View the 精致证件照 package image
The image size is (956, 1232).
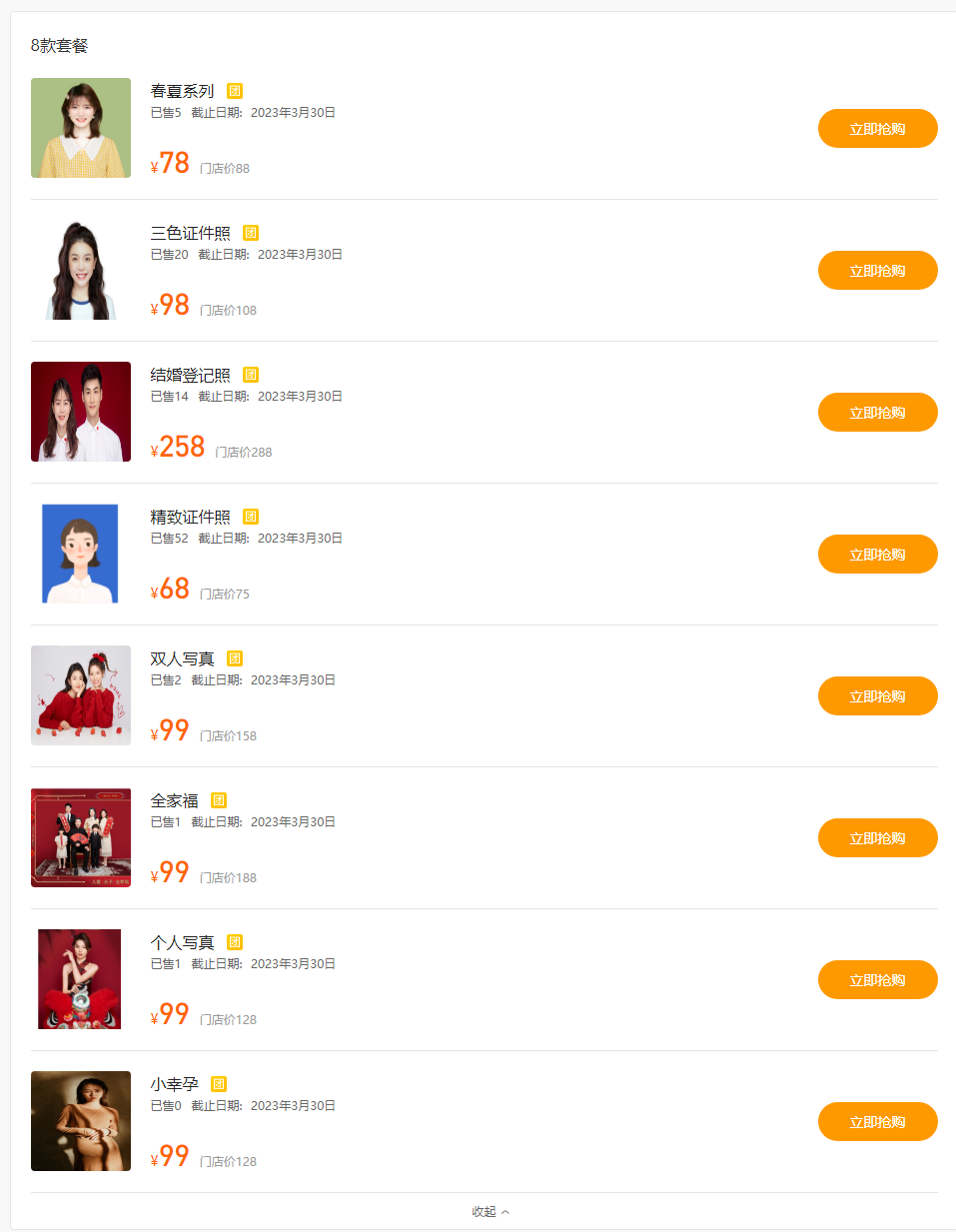[x=81, y=554]
